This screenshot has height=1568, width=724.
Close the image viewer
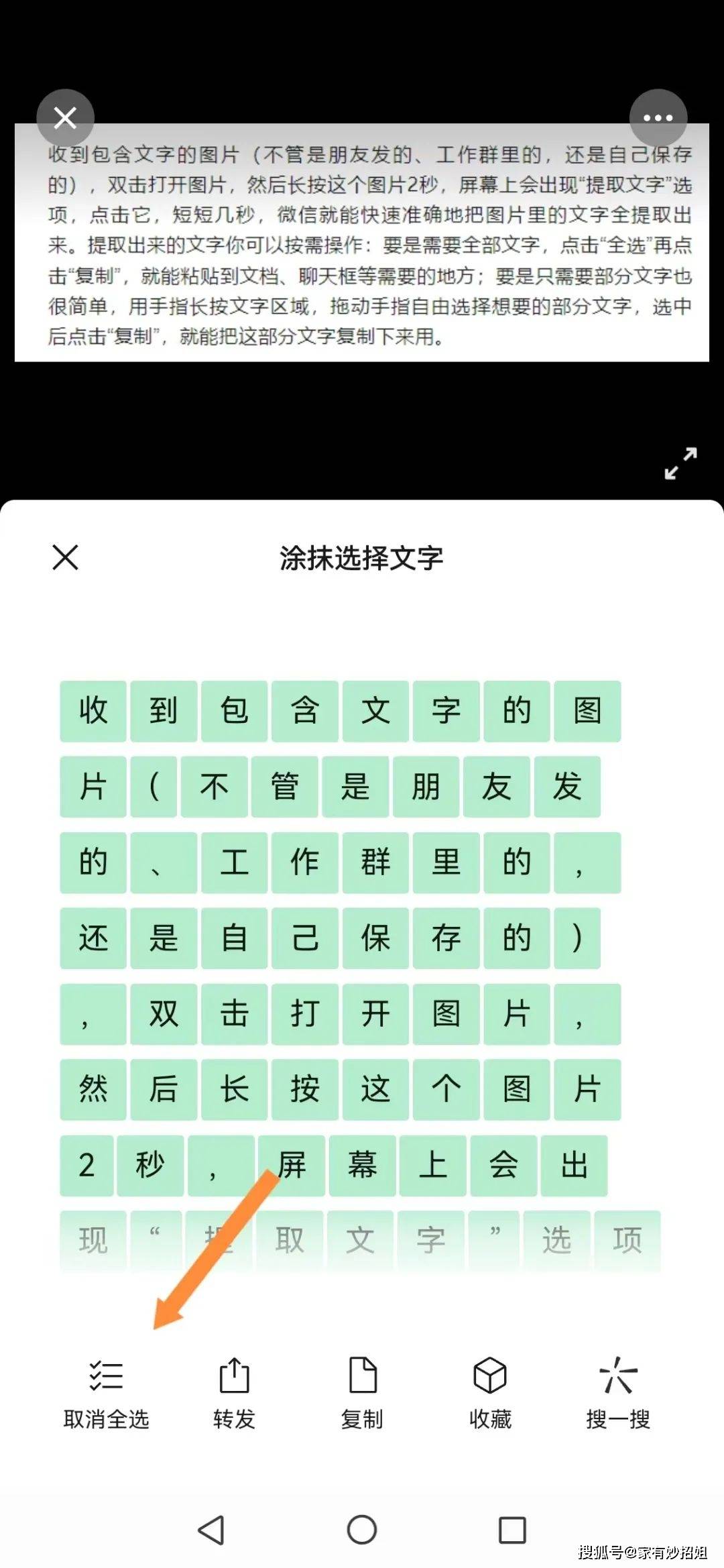click(65, 118)
